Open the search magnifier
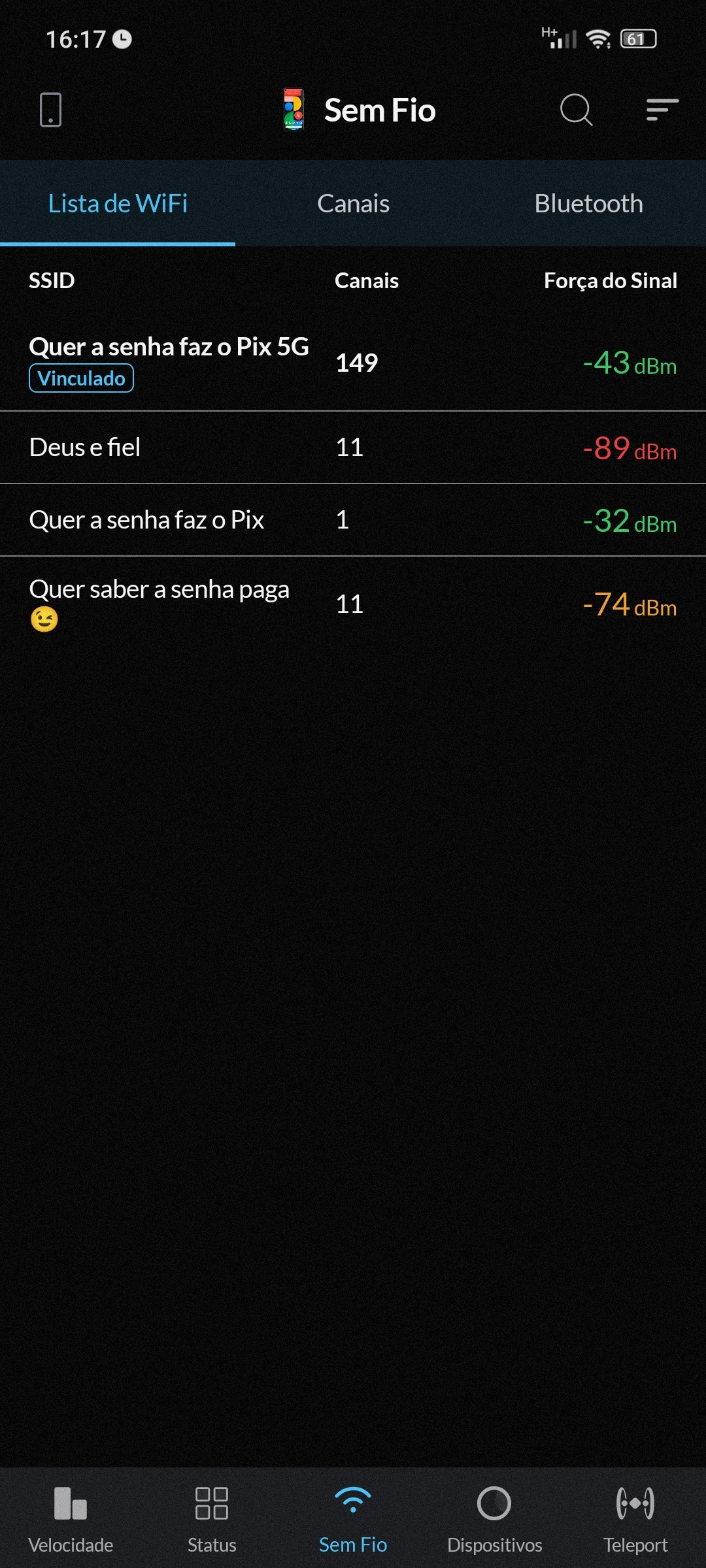The height and width of the screenshot is (1568, 706). [x=576, y=110]
